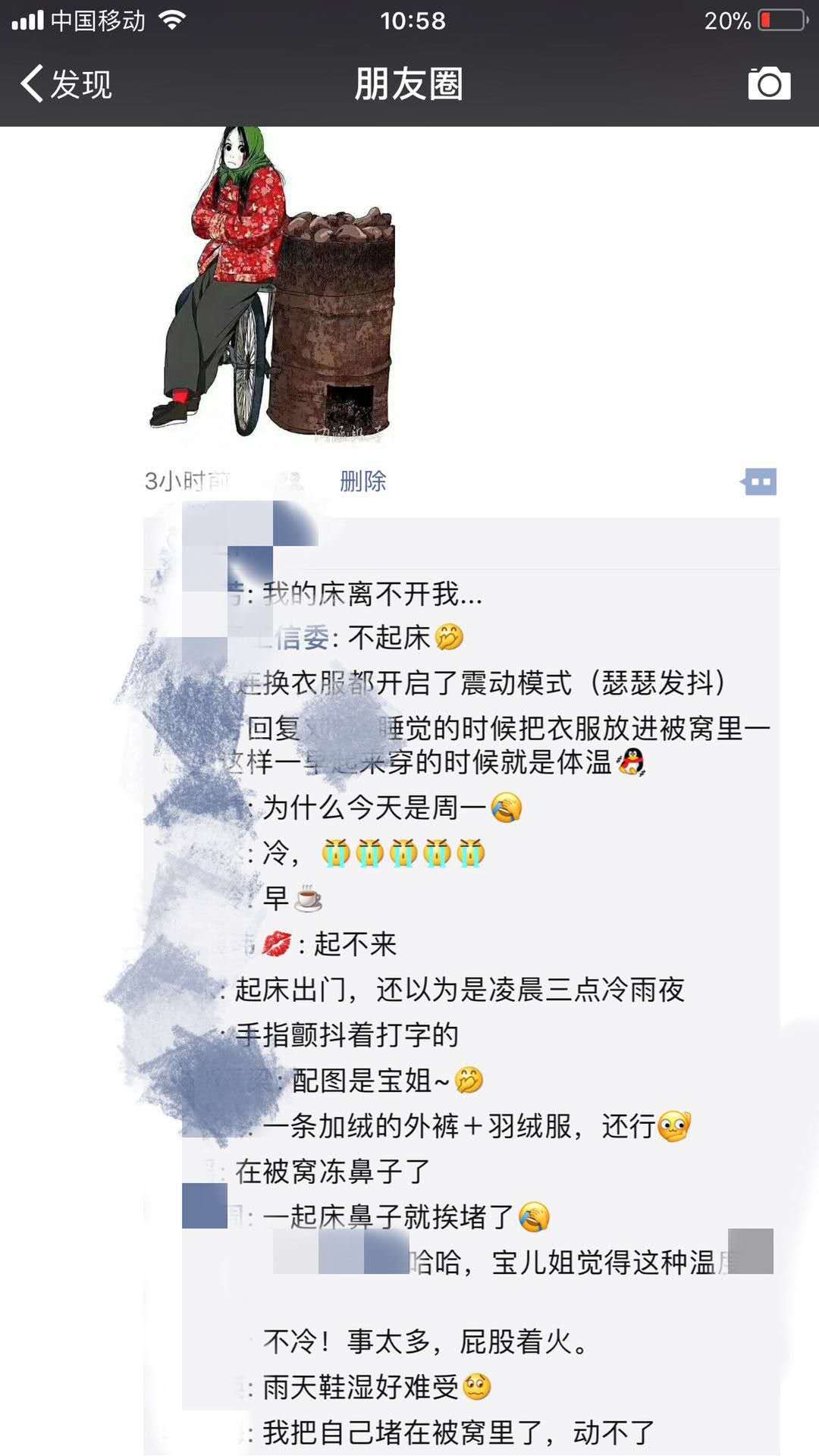Open the like and comment menu button

pos(759,482)
